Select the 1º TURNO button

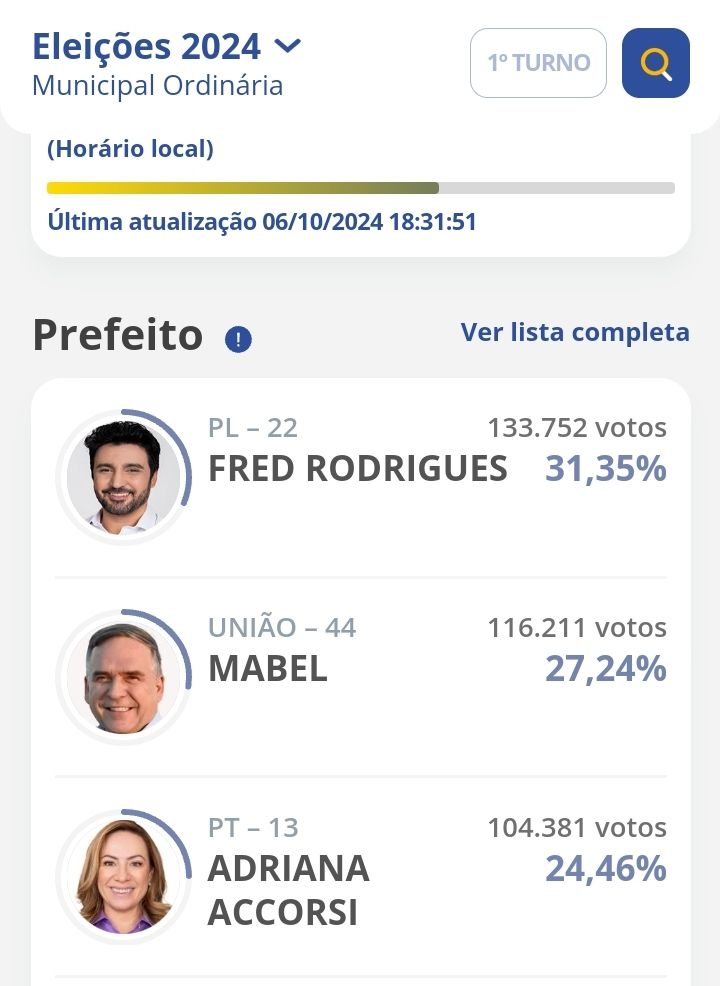pos(538,63)
